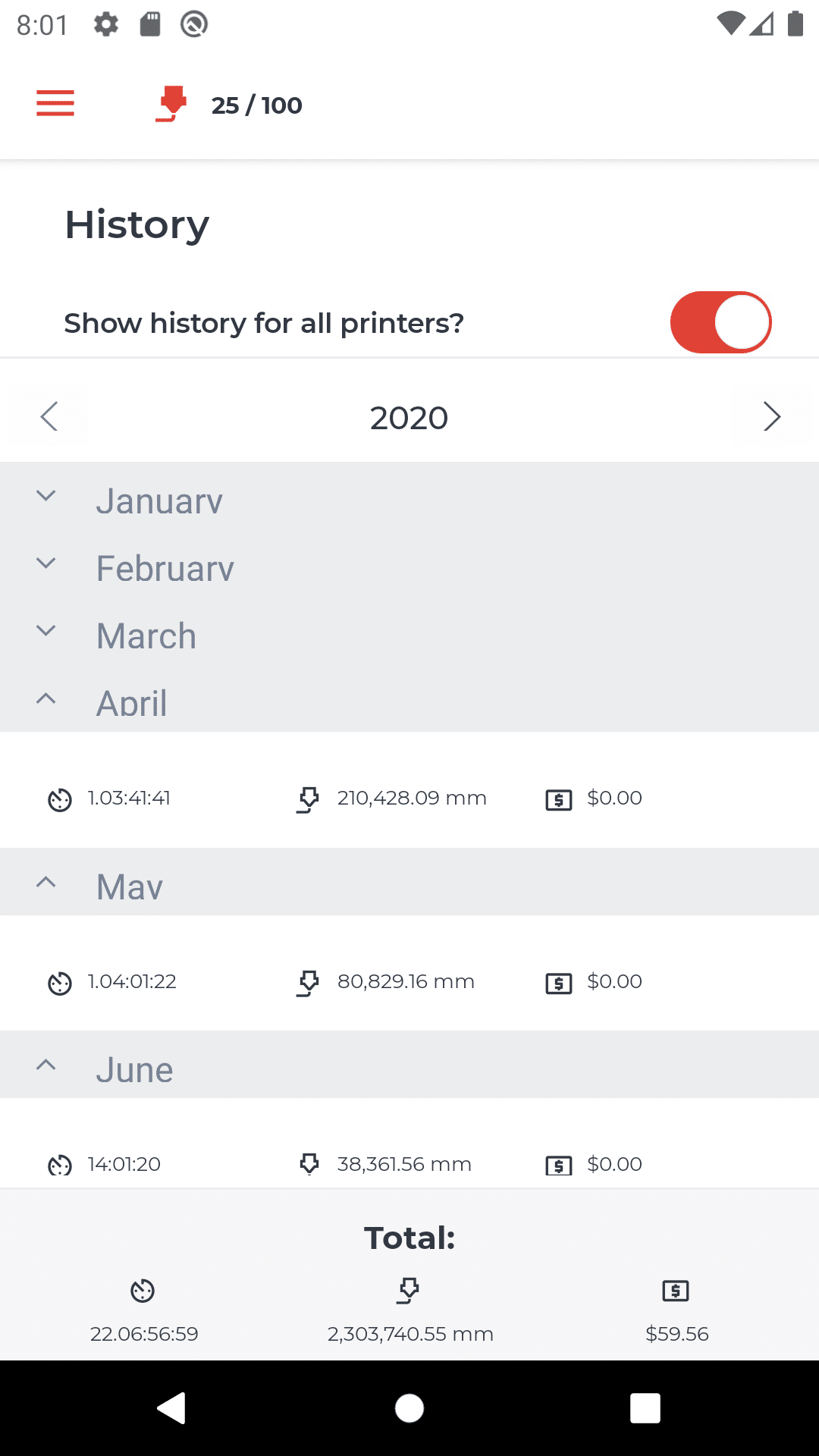Collapse the June section
The image size is (819, 1456).
click(409, 1065)
